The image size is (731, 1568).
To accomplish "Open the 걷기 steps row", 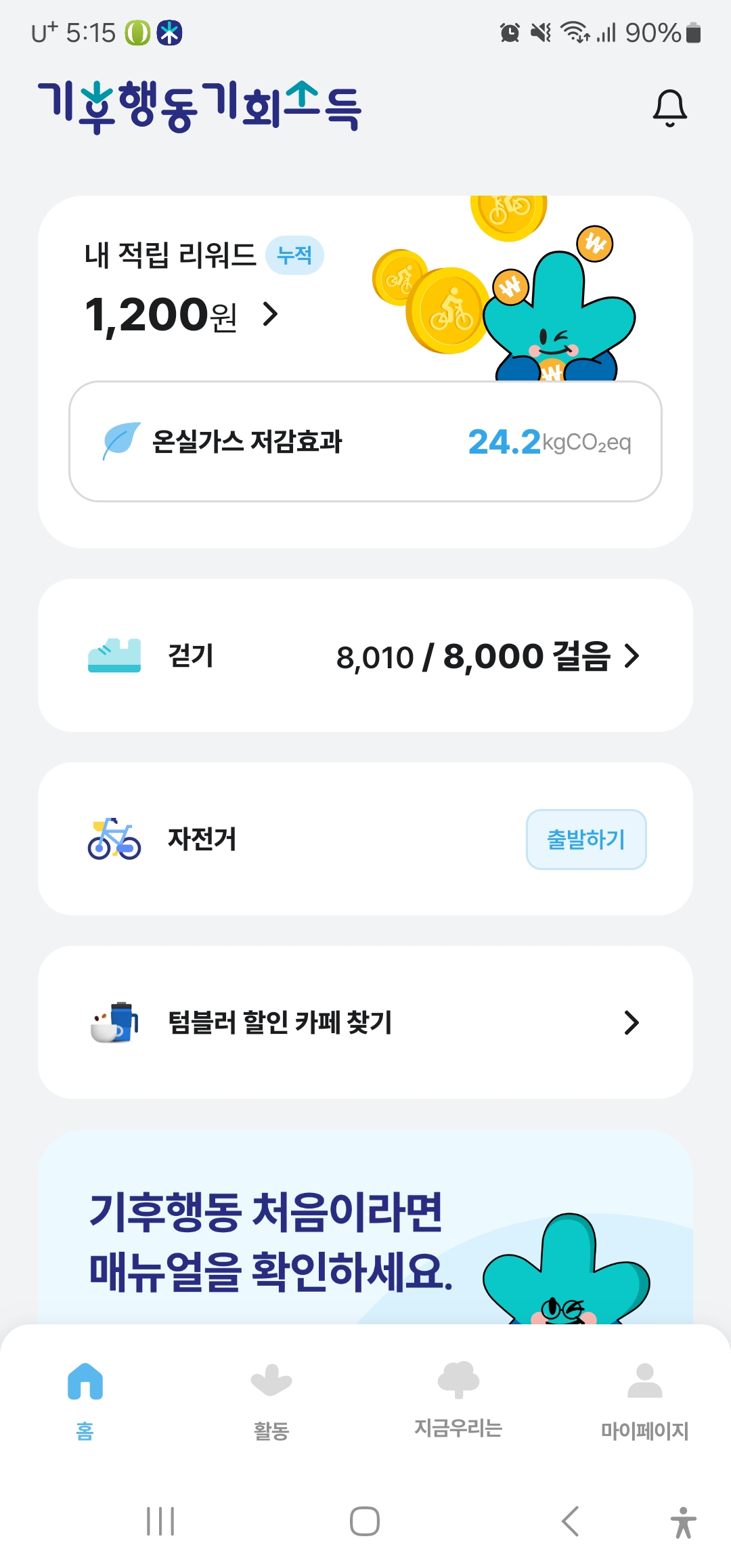I will click(x=365, y=655).
